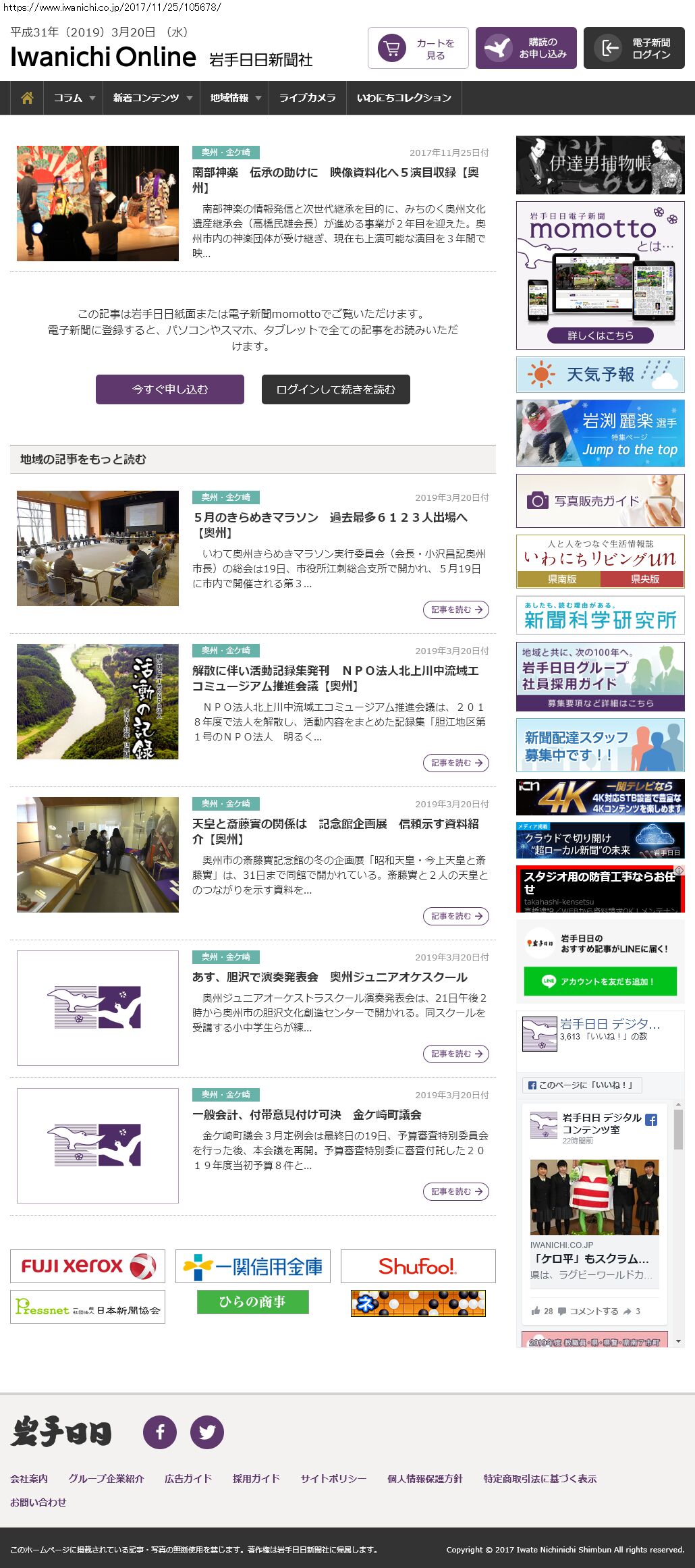Like the page with このページに「いいね！」
Image resolution: width=695 pixels, height=1568 pixels.
582,1085
